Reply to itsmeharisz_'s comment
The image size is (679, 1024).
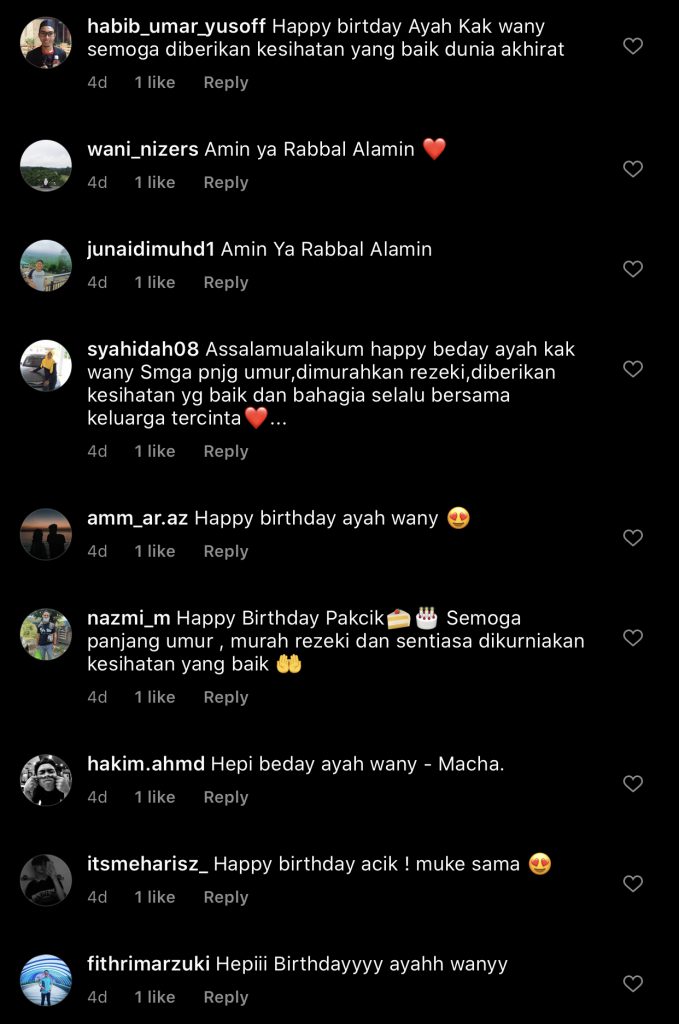tap(225, 898)
